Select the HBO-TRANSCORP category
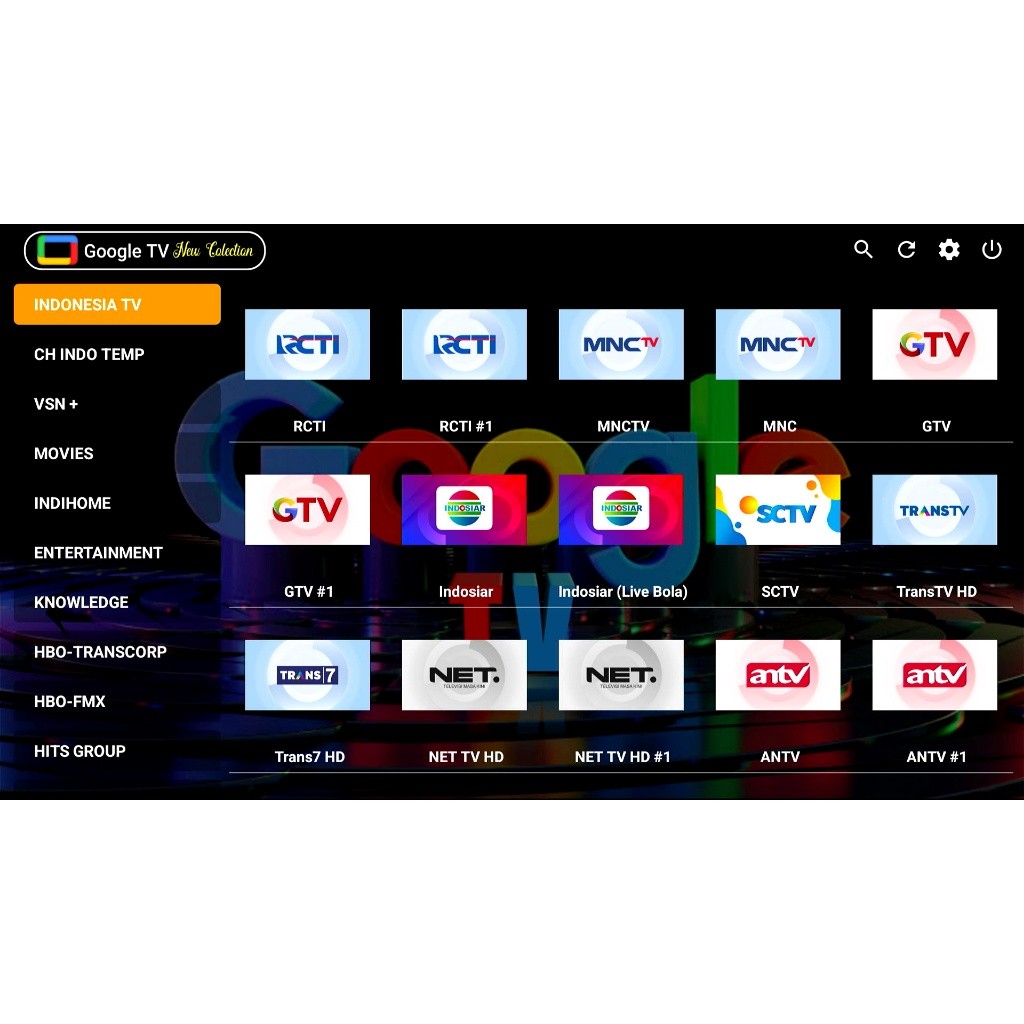 tap(100, 651)
